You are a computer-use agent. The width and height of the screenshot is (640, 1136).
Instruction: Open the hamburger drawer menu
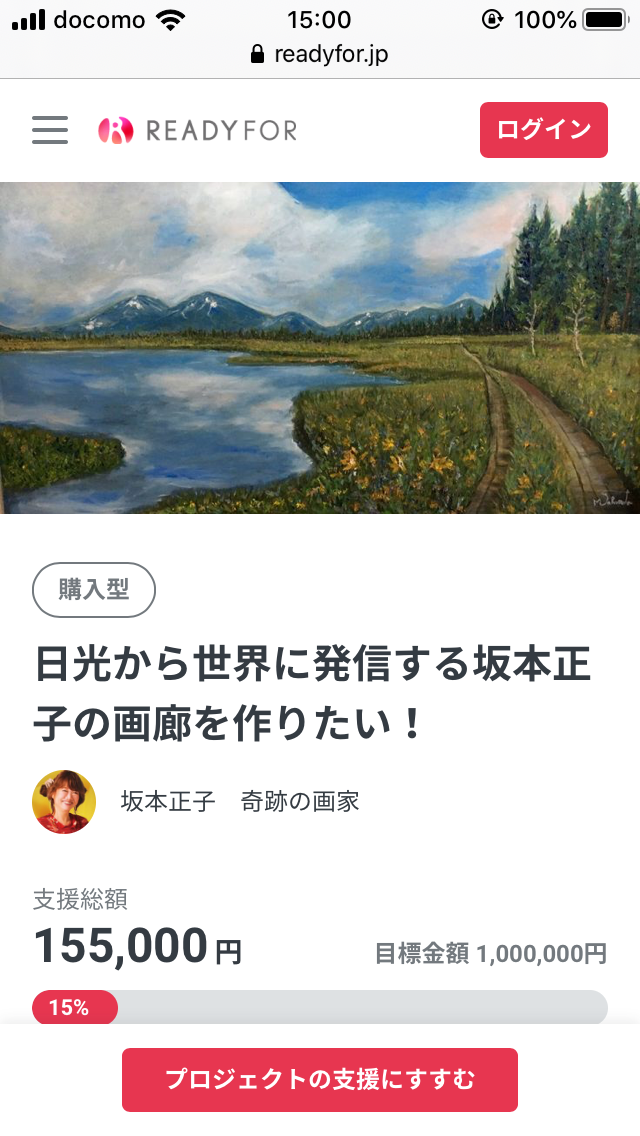[x=50, y=130]
